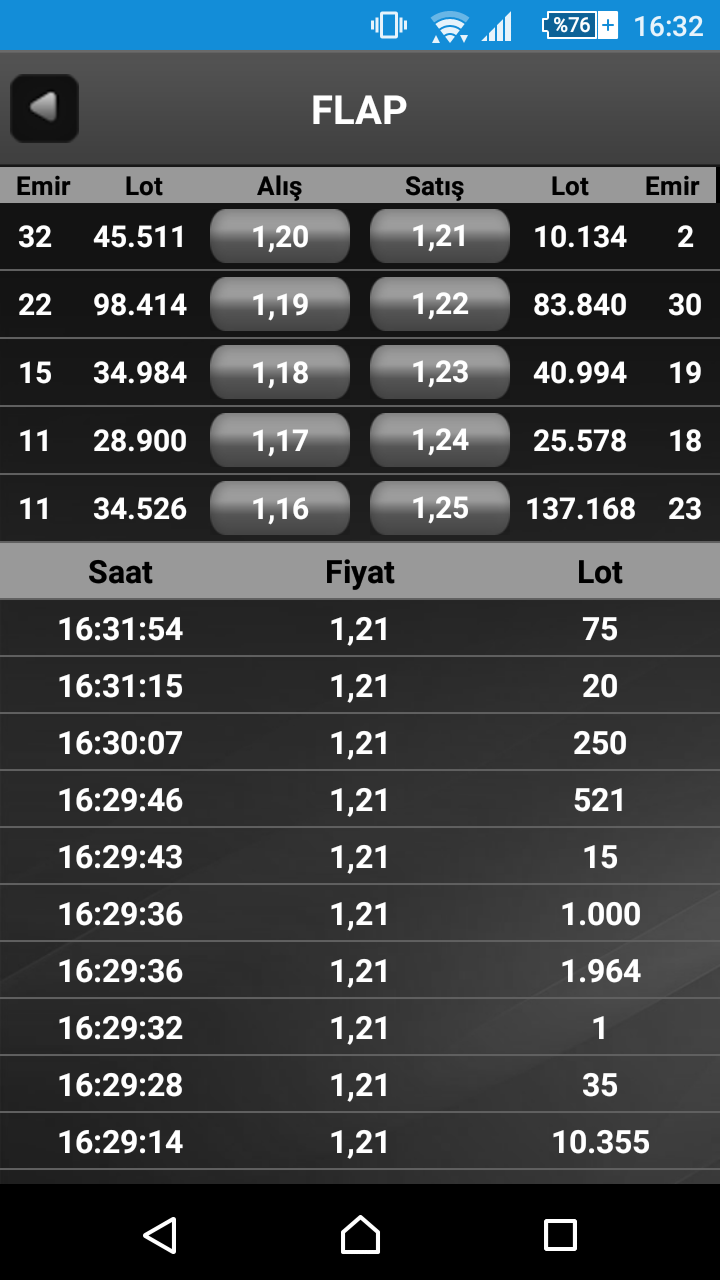Viewport: 720px width, 1280px height.
Task: Hit the 1,16 bid price button
Action: click(x=280, y=509)
